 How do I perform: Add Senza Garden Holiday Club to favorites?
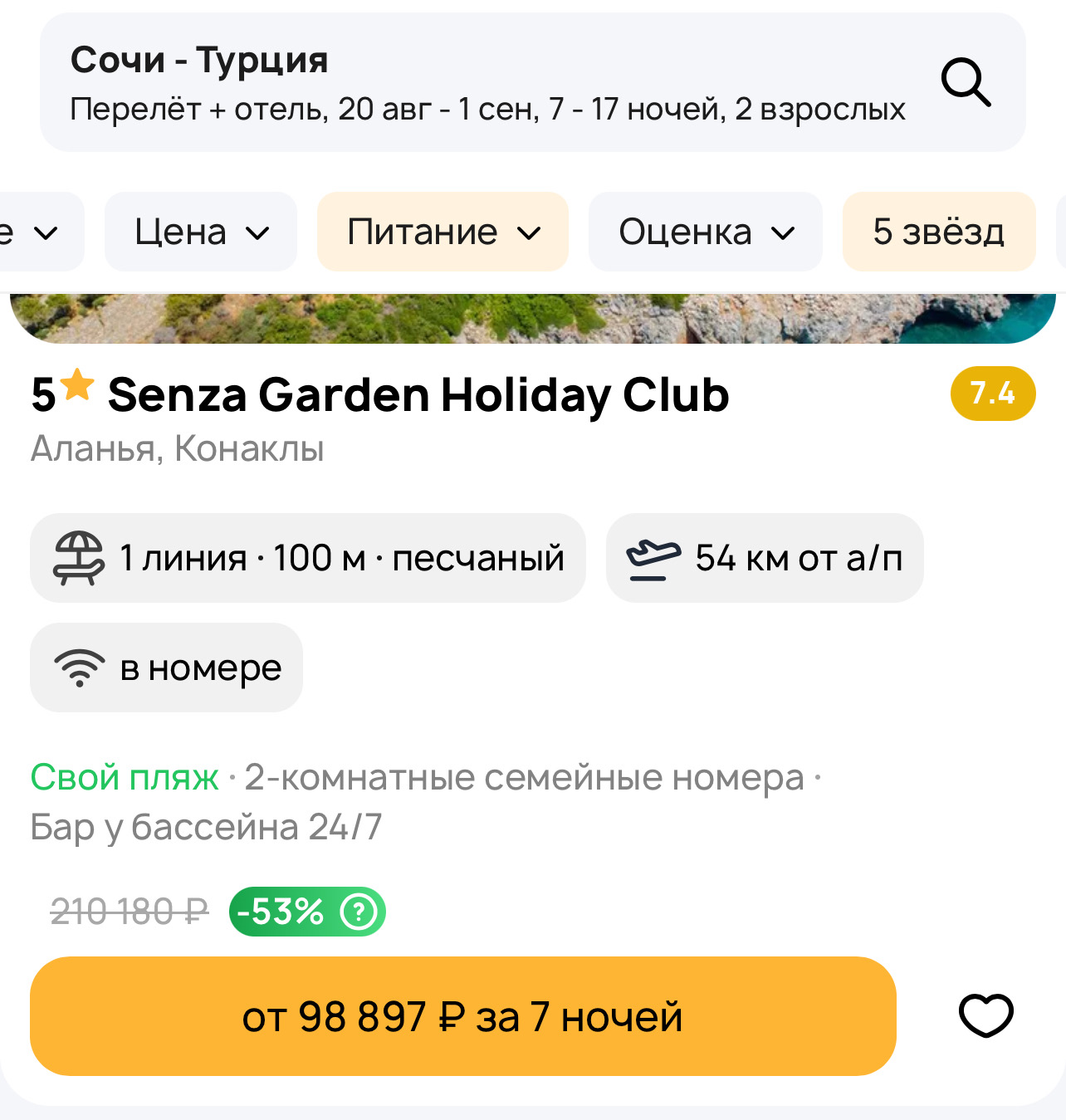[985, 1016]
